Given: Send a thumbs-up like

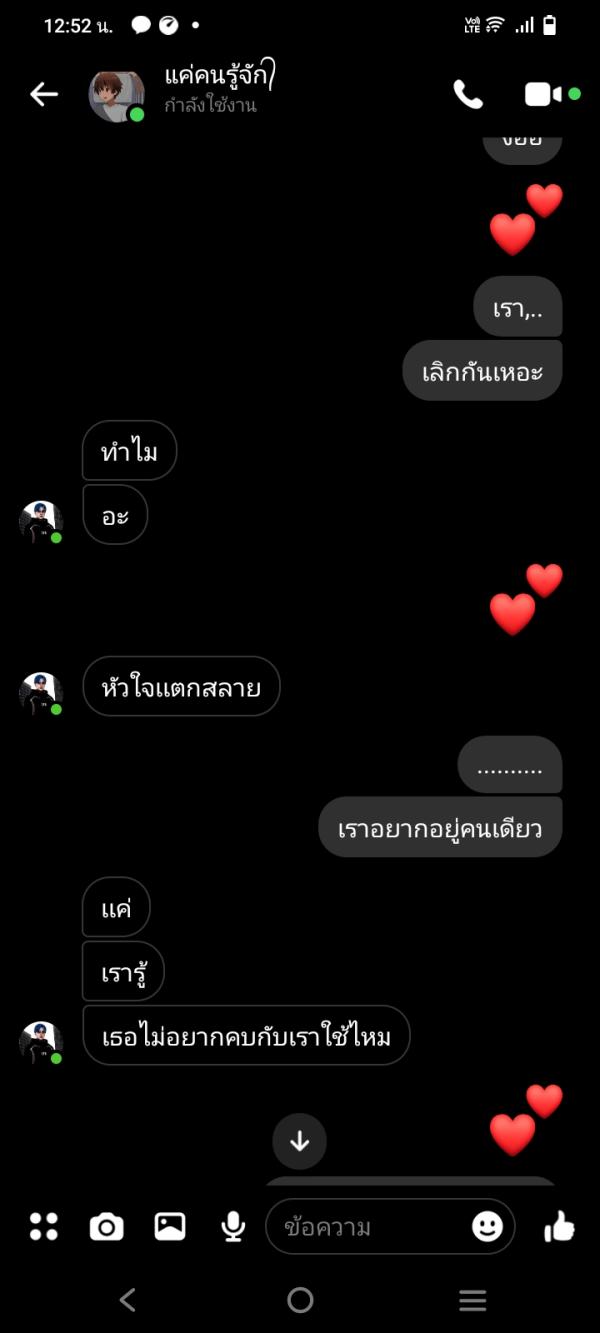Looking at the screenshot, I should pos(560,1226).
